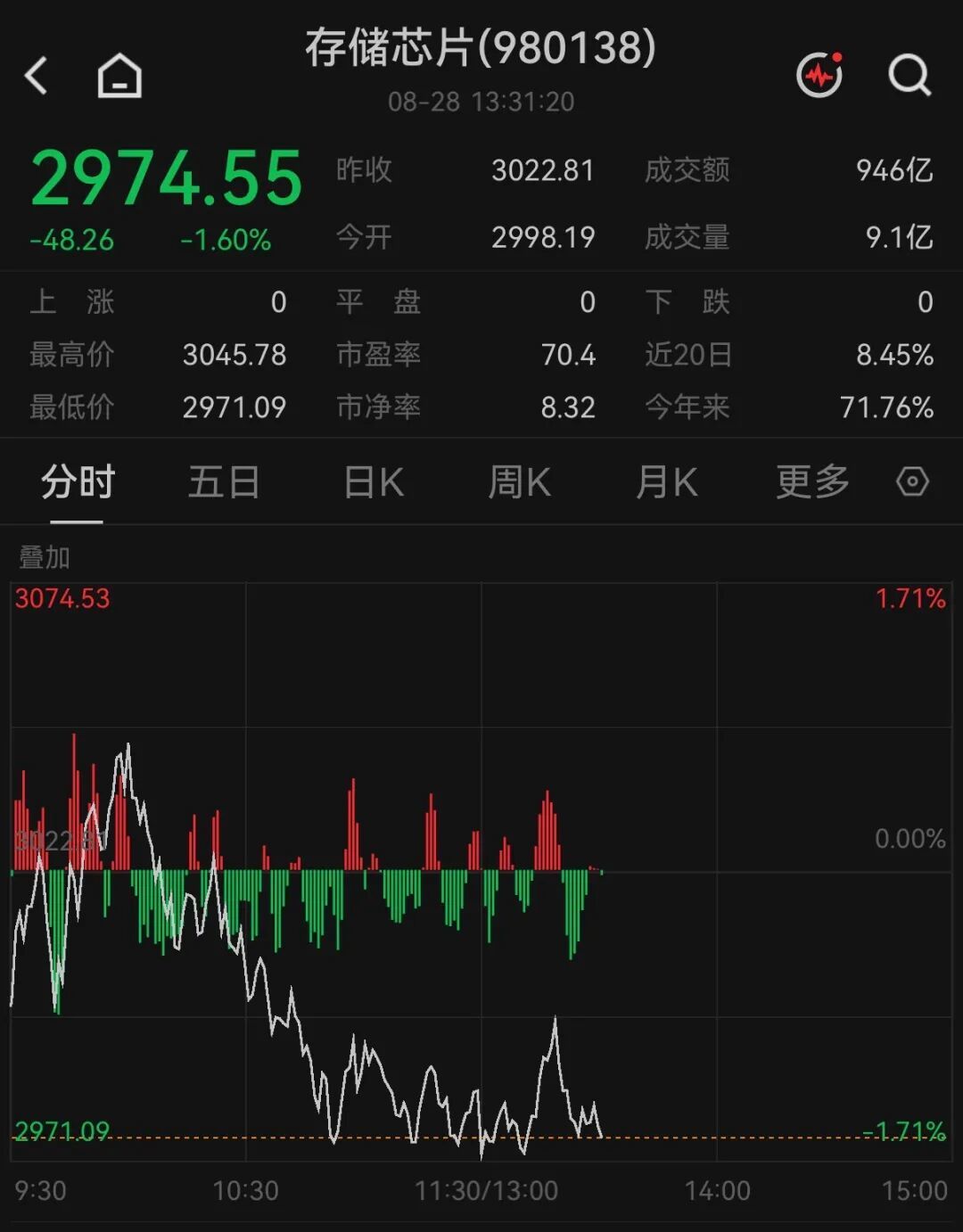Expand the 更多 chart options

(x=812, y=482)
